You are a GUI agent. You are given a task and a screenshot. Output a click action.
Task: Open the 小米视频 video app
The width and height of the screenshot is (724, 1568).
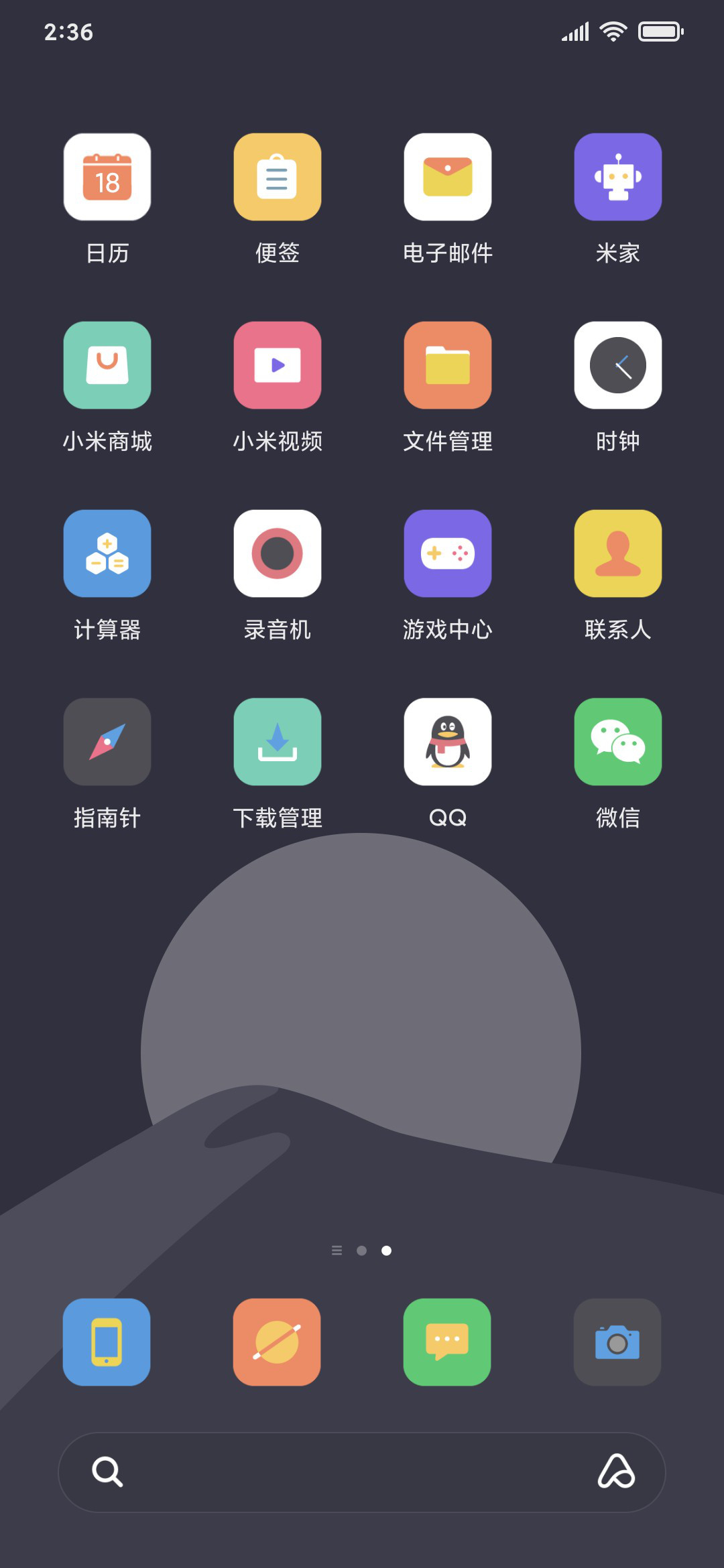coord(278,365)
